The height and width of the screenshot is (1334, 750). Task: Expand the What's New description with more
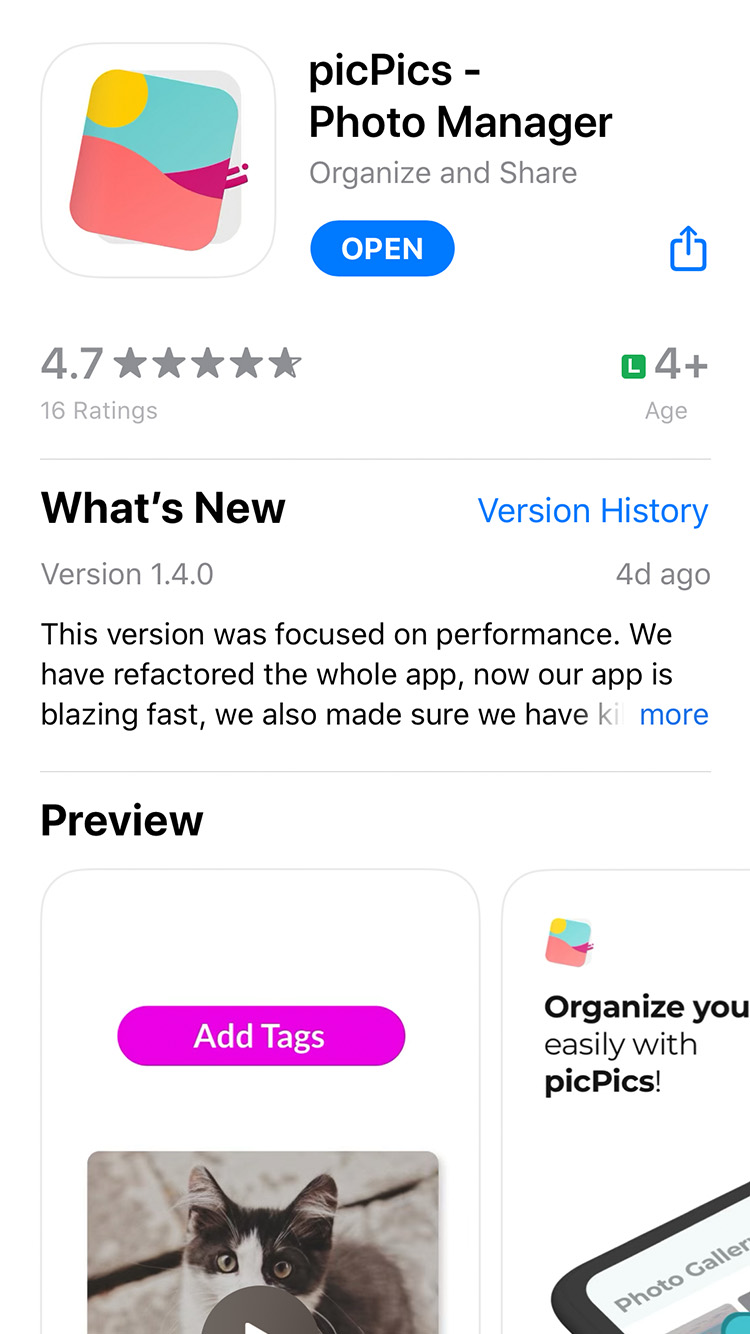(673, 714)
